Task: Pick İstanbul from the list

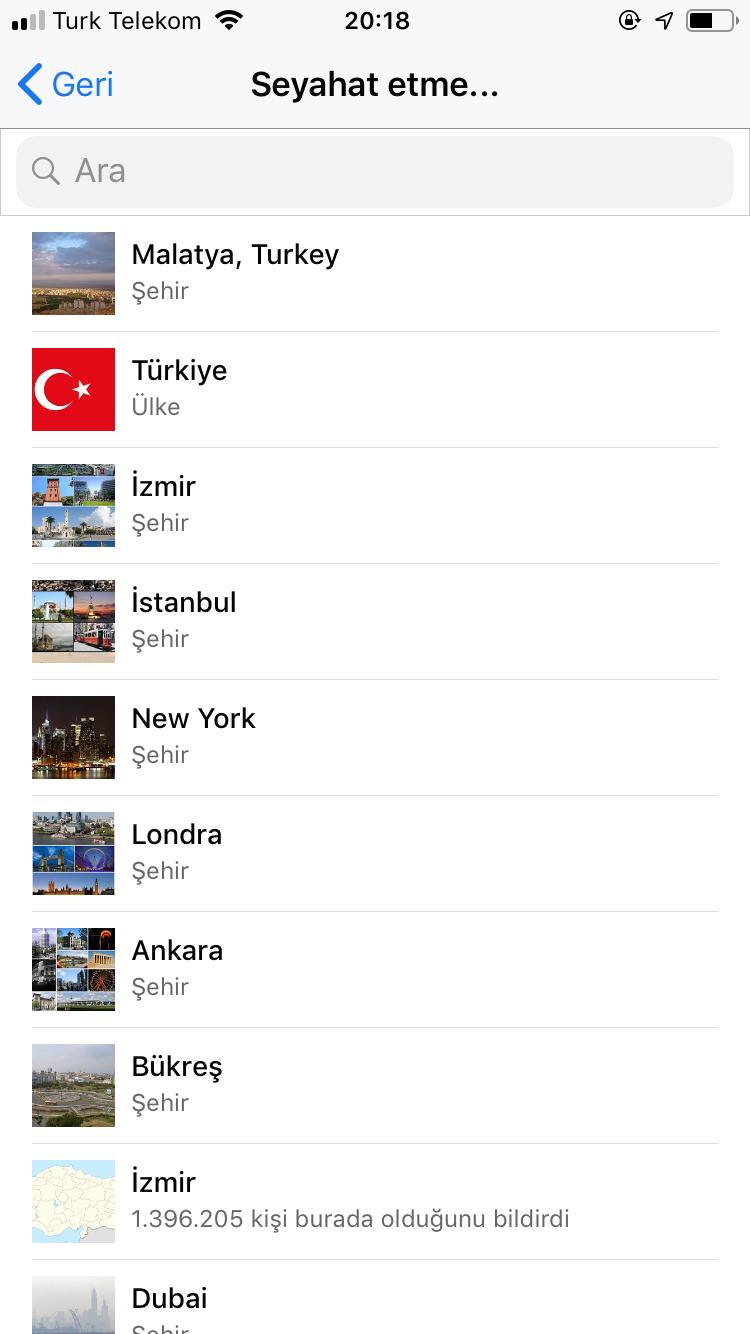Action: point(375,621)
